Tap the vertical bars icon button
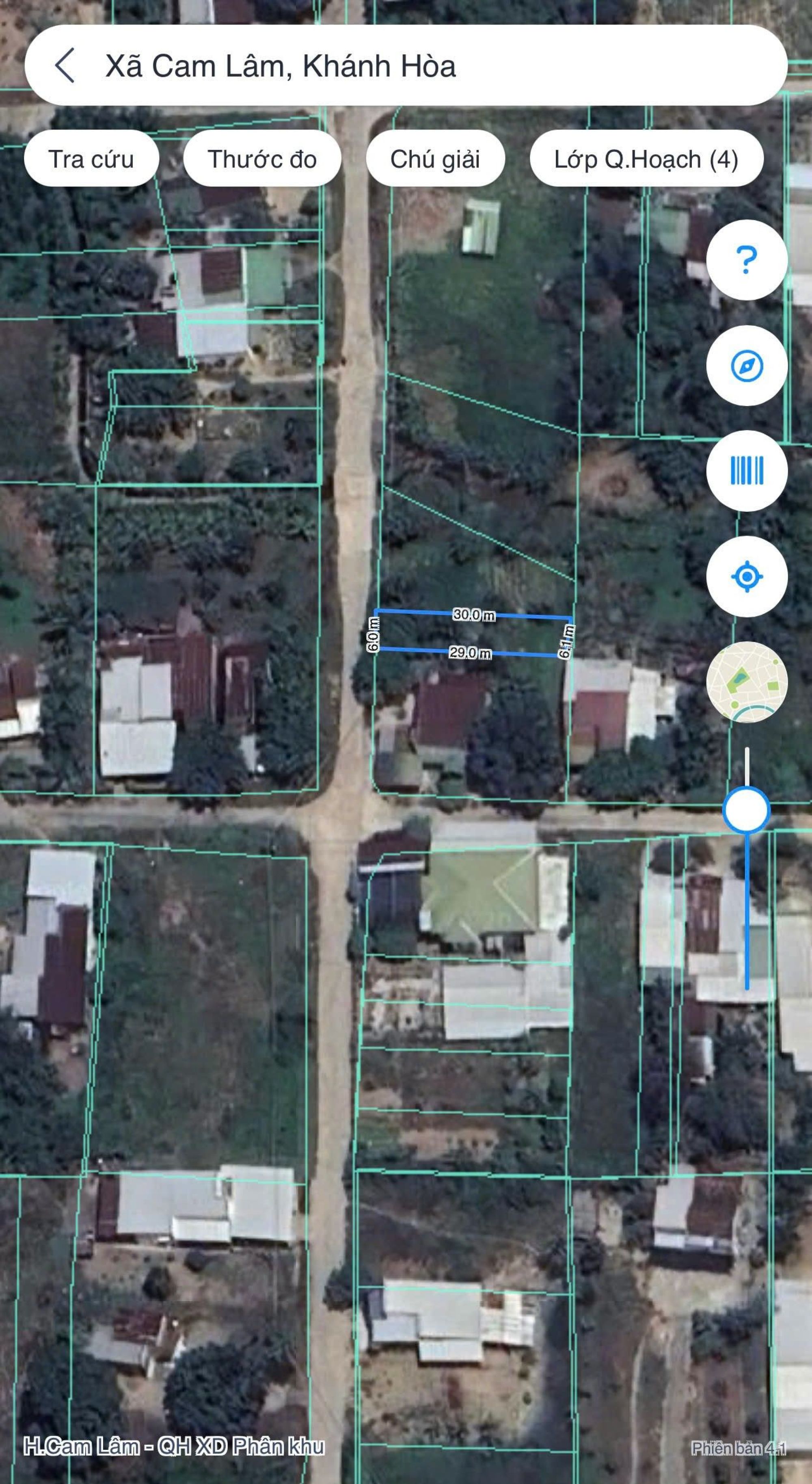Viewport: 812px width, 1484px height. 746,471
